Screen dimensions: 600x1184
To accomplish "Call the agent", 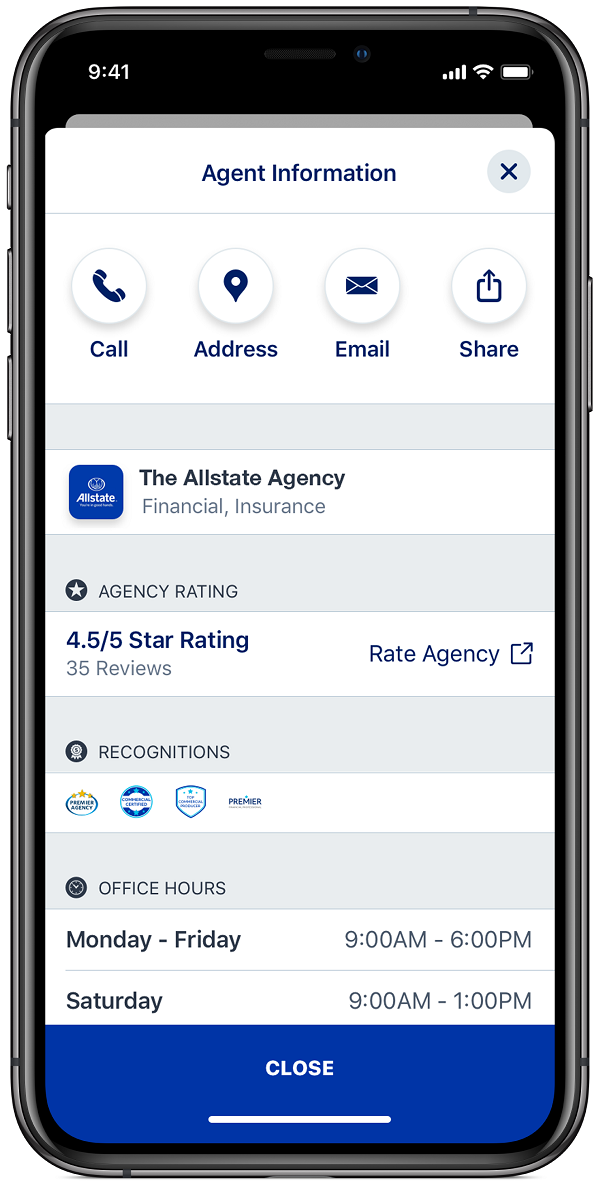I will pyautogui.click(x=109, y=287).
